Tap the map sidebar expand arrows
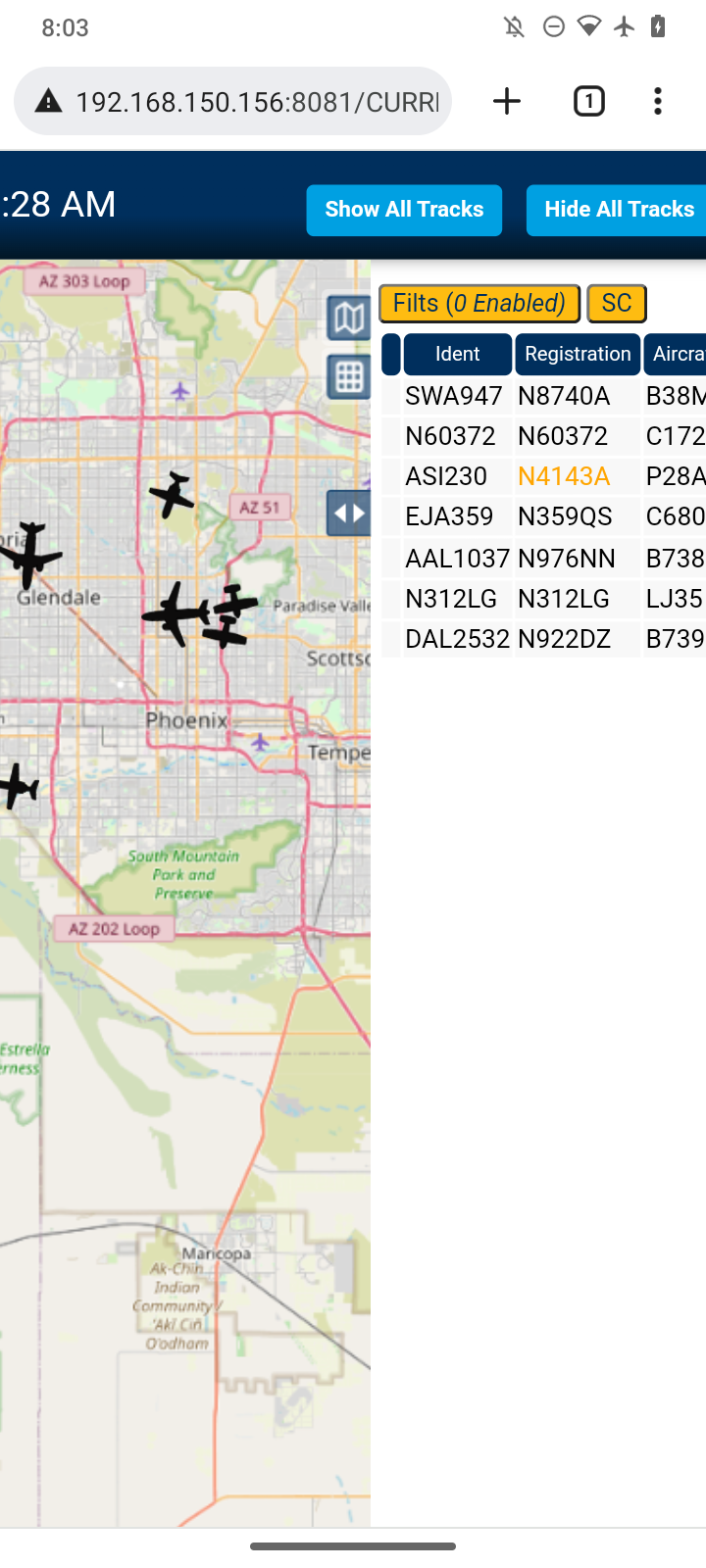The image size is (706, 1568). (x=349, y=514)
